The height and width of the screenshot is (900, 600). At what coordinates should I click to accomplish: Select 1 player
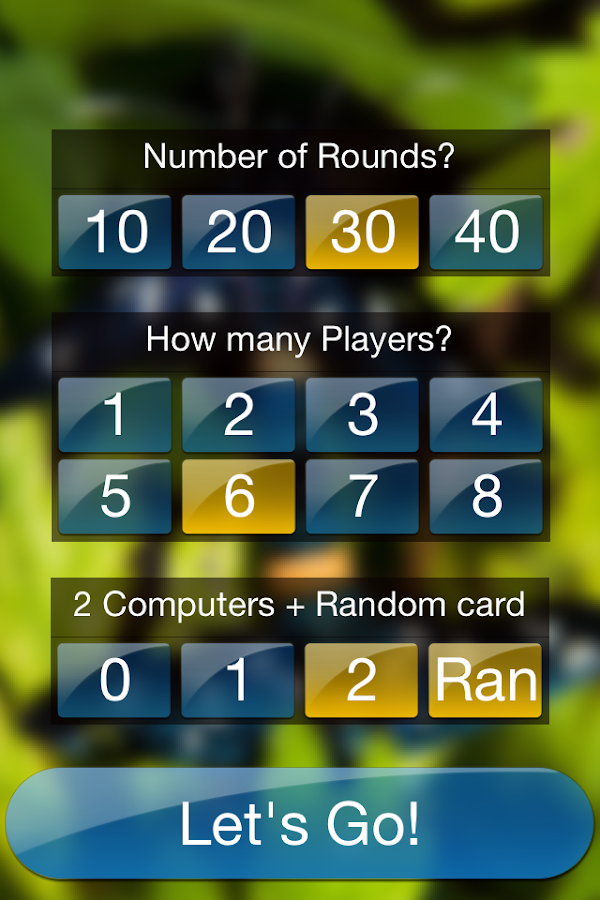pyautogui.click(x=115, y=415)
